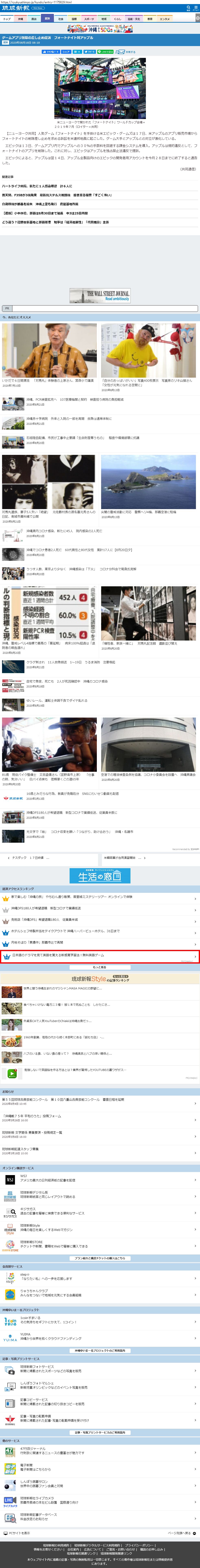
Task: Open the トップ tab
Action: (x=7, y=19)
